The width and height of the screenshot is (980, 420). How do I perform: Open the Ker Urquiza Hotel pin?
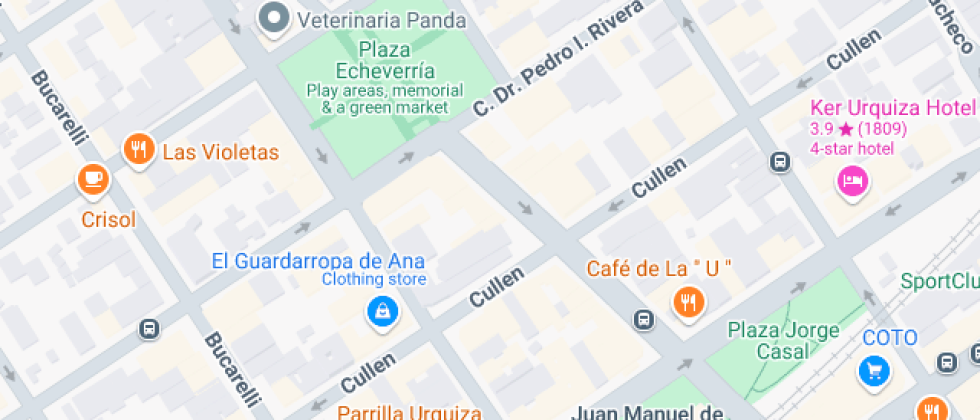coord(851,181)
